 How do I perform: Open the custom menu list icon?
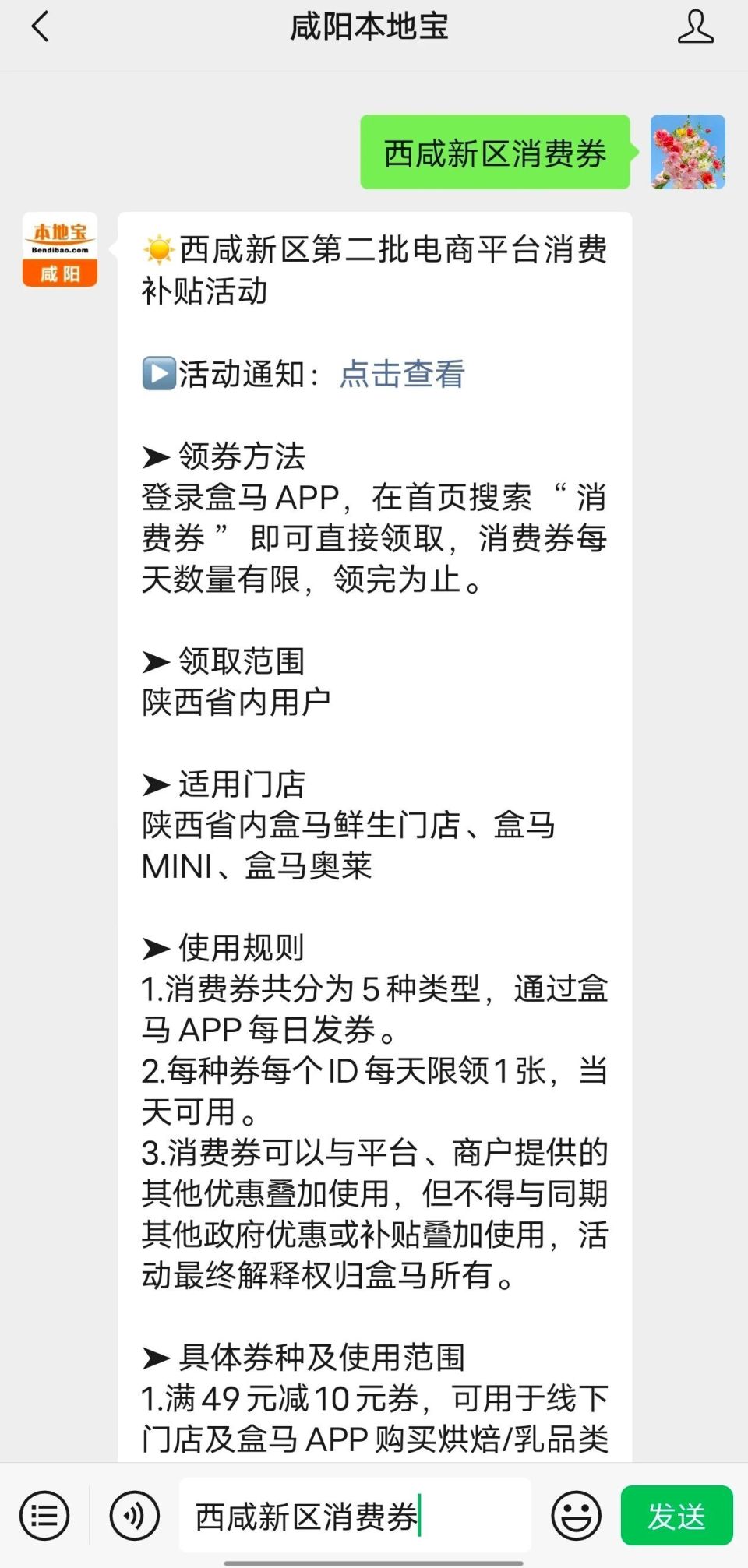44,1514
